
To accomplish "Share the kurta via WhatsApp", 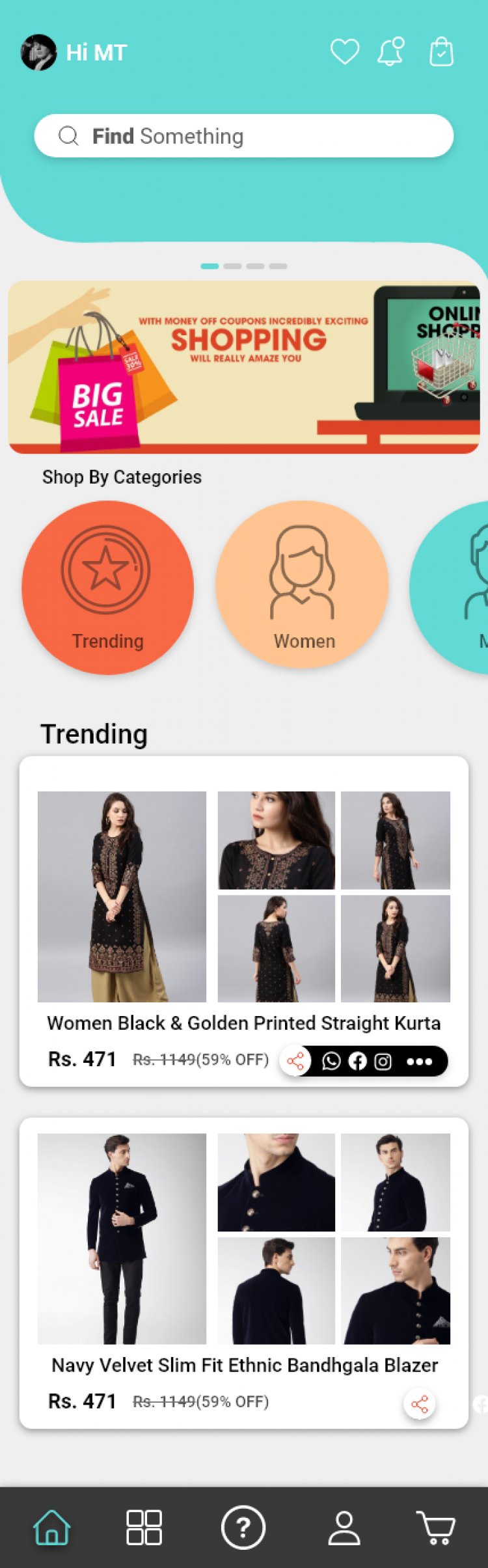I will pyautogui.click(x=331, y=1062).
